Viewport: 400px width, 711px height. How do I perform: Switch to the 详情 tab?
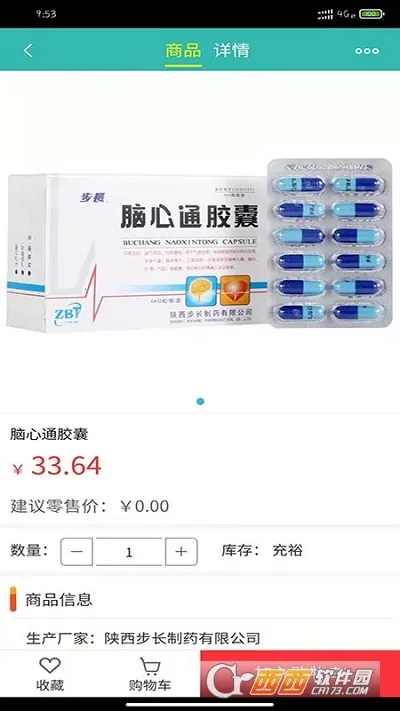(x=232, y=50)
